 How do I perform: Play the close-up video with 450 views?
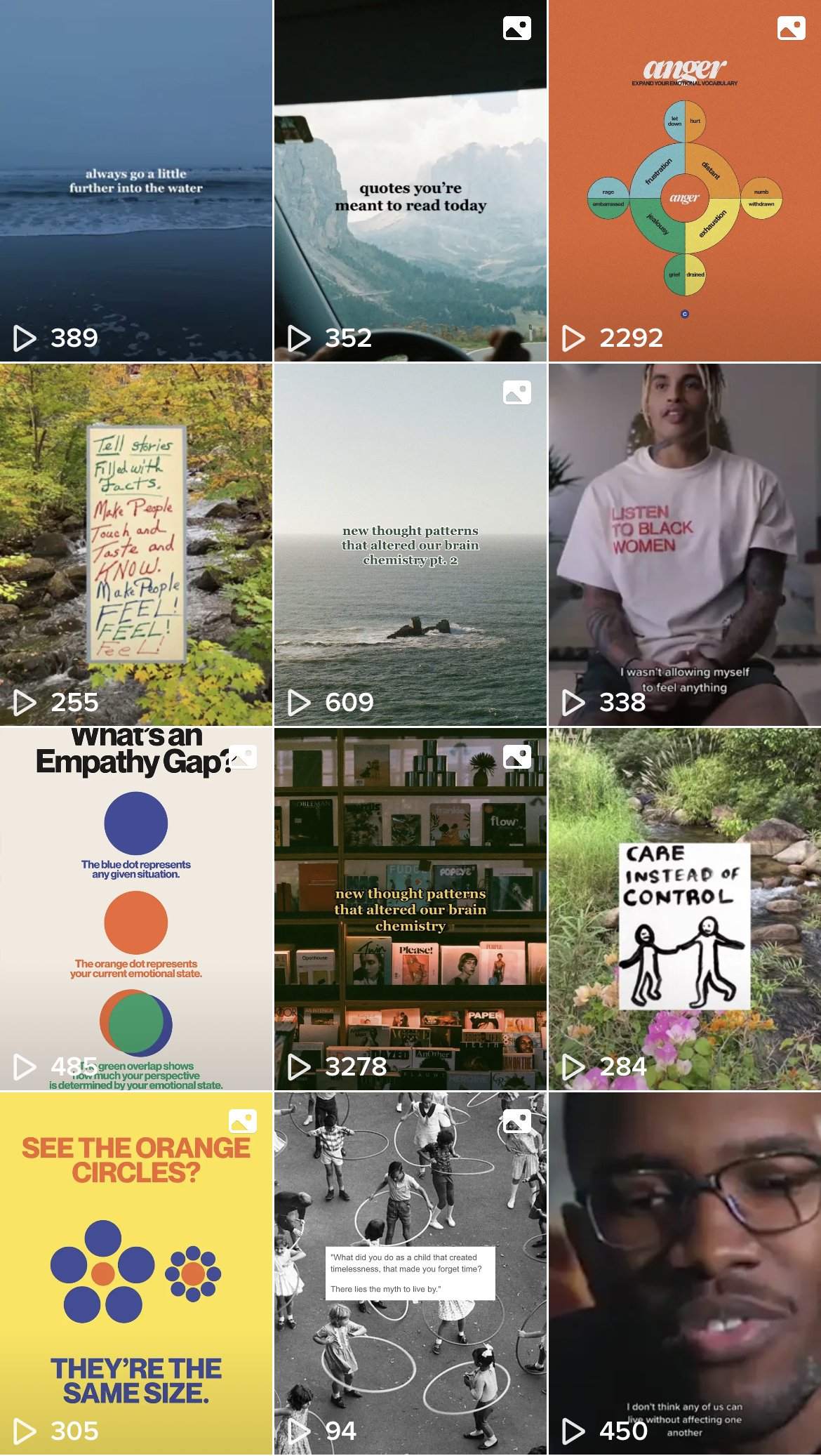(x=685, y=1273)
